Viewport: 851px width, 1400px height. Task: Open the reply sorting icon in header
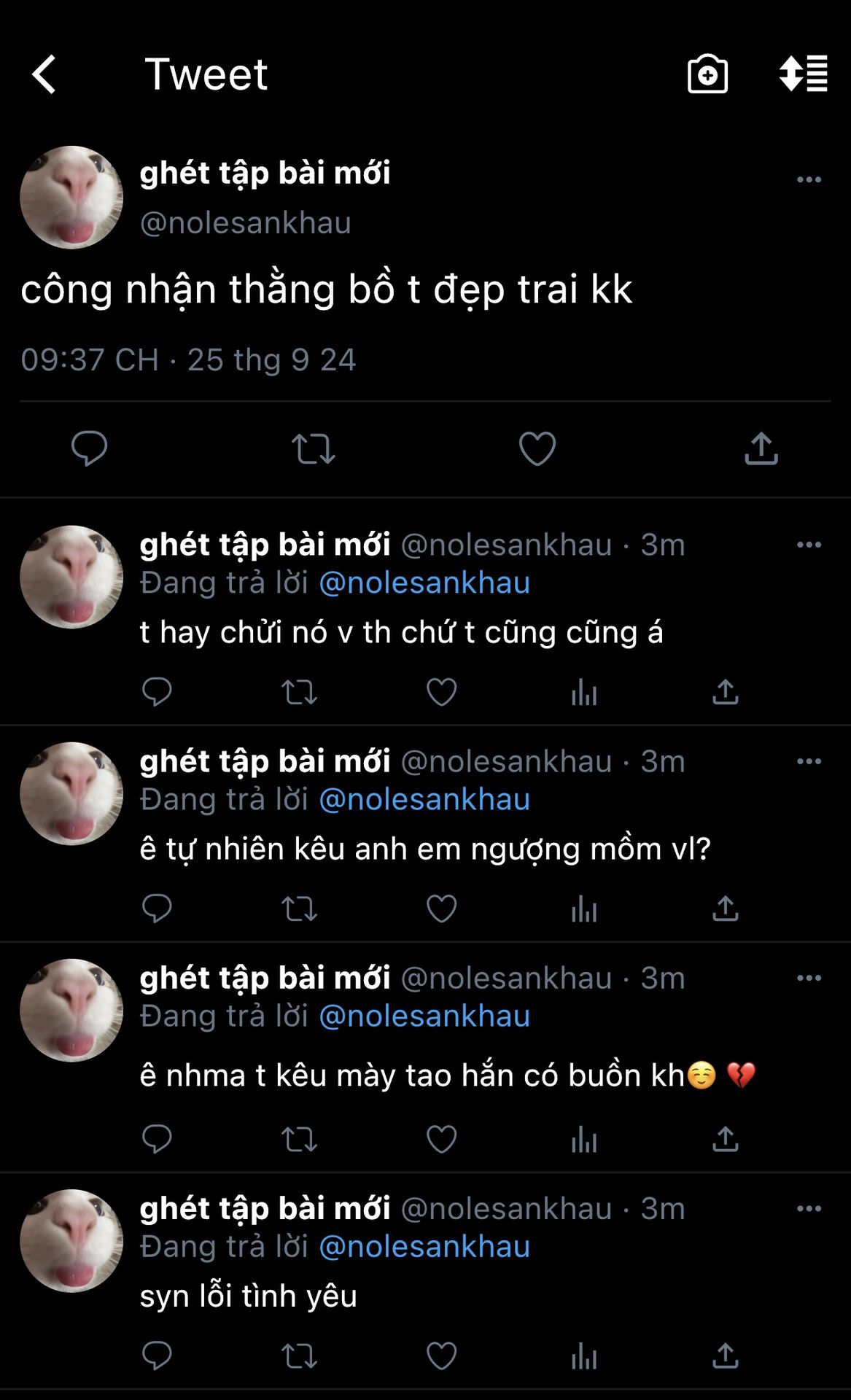tap(803, 74)
